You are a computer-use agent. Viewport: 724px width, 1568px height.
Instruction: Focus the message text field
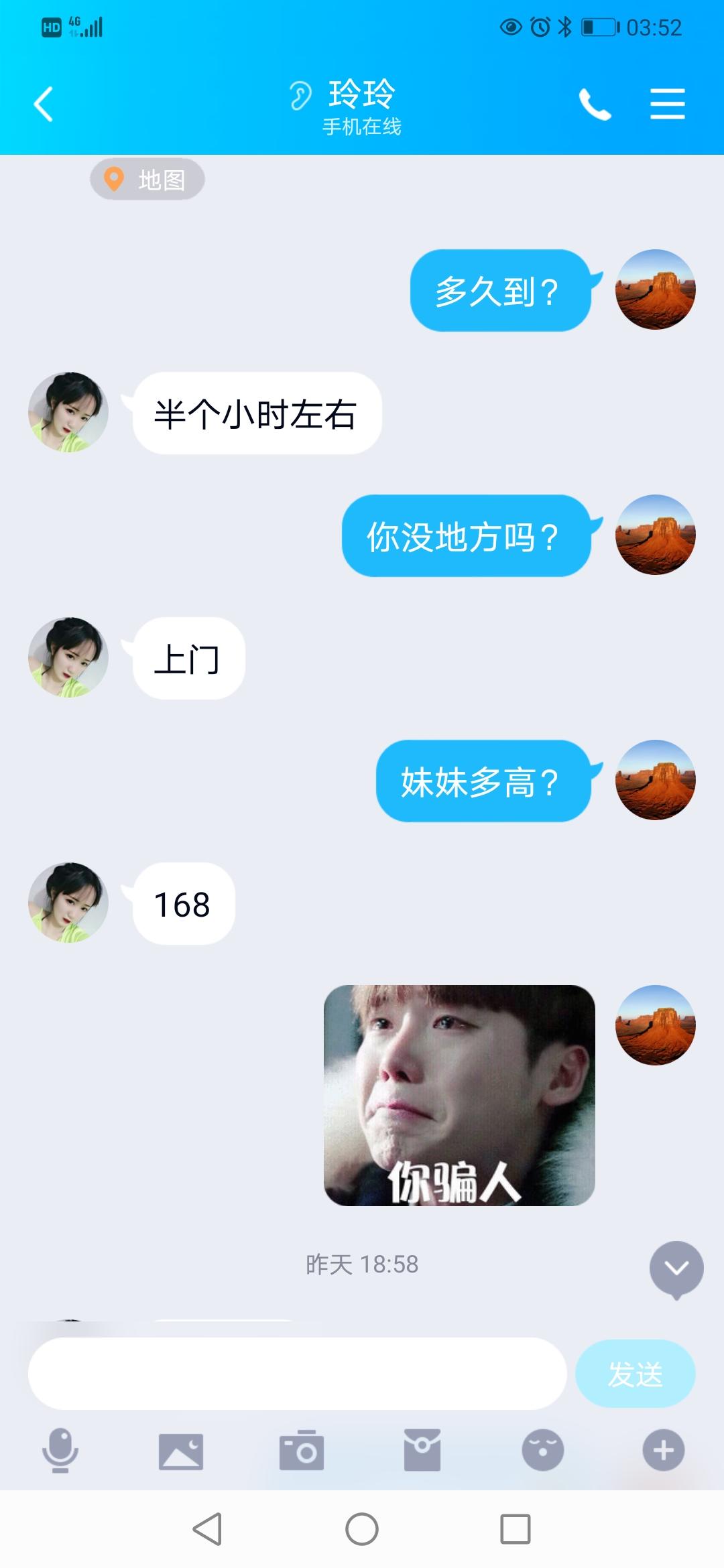tap(297, 1373)
